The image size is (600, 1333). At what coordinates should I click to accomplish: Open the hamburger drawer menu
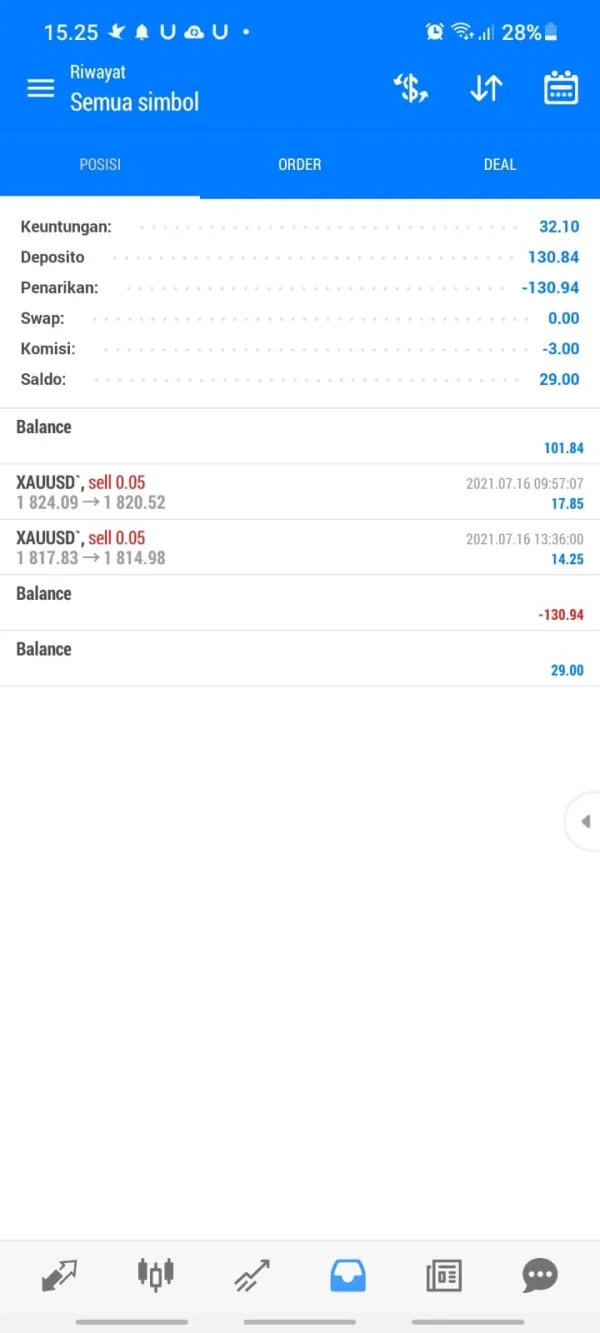pos(40,88)
